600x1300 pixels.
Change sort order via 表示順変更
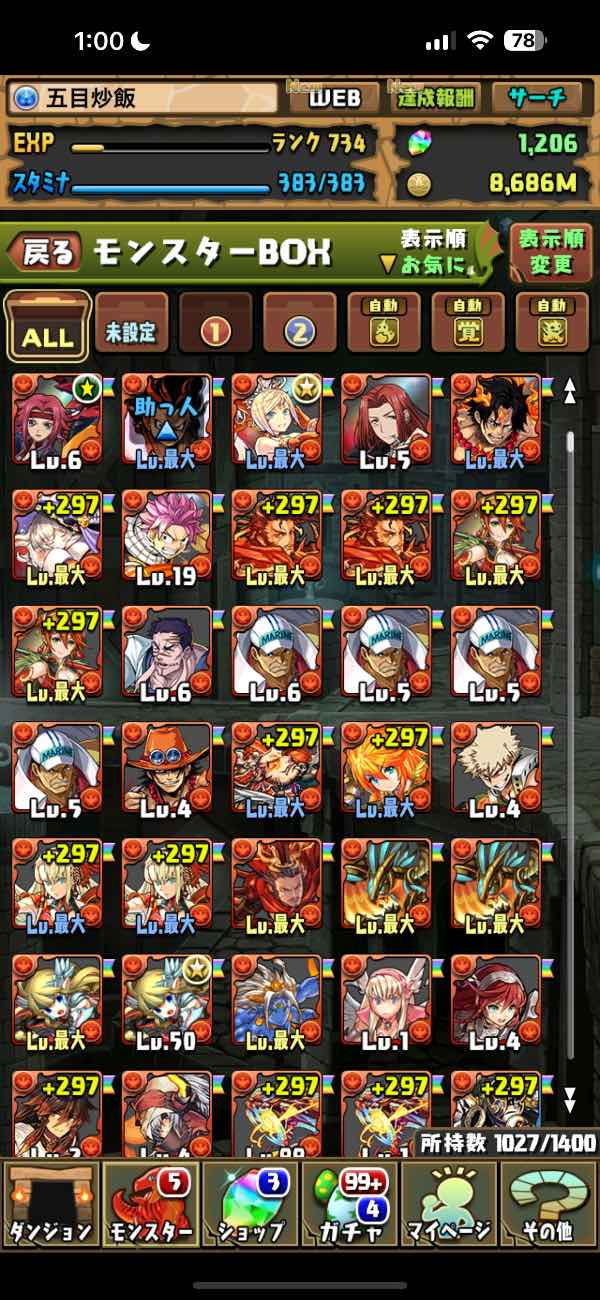pyautogui.click(x=550, y=252)
